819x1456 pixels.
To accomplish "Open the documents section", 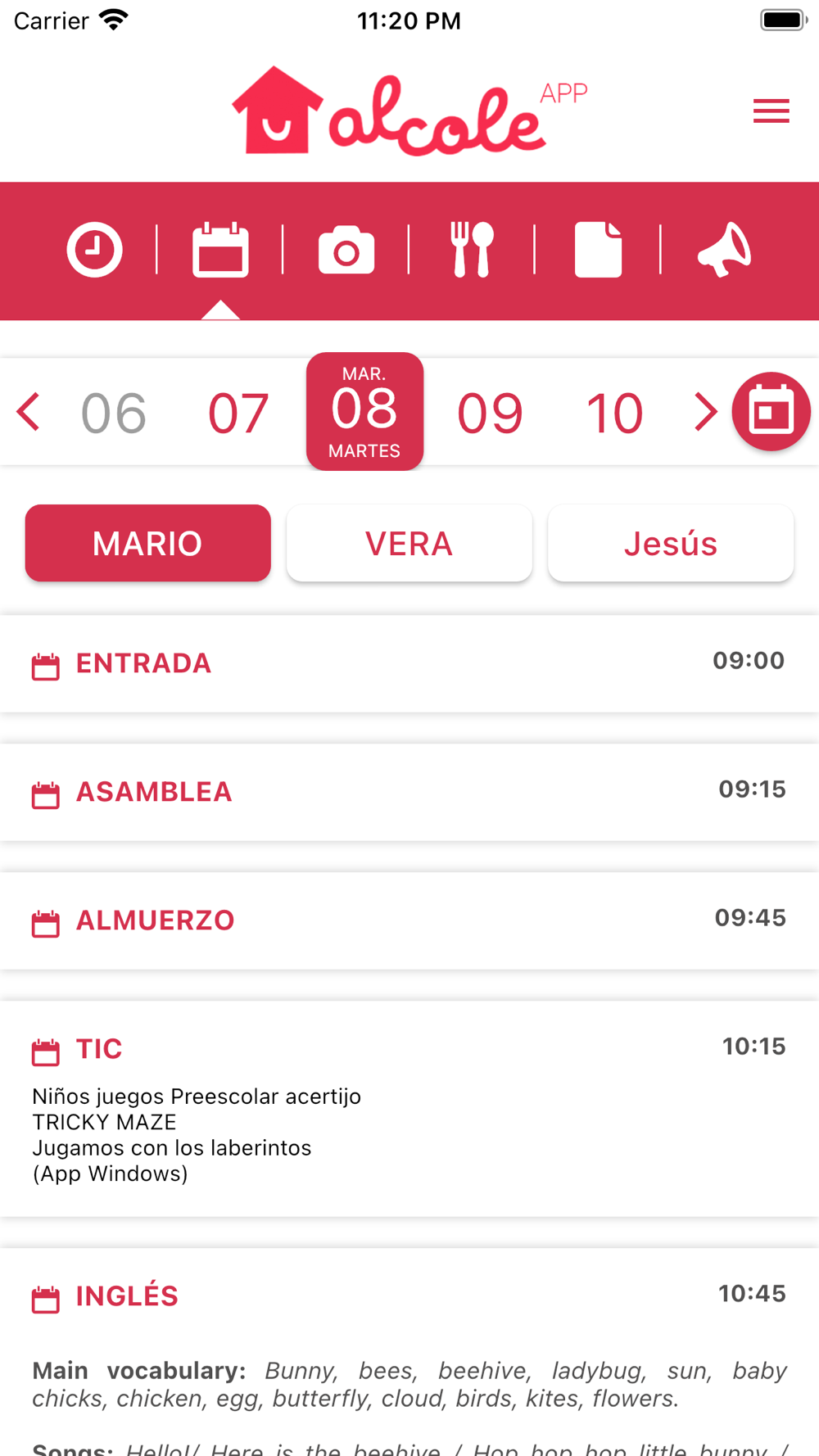I will click(x=598, y=250).
